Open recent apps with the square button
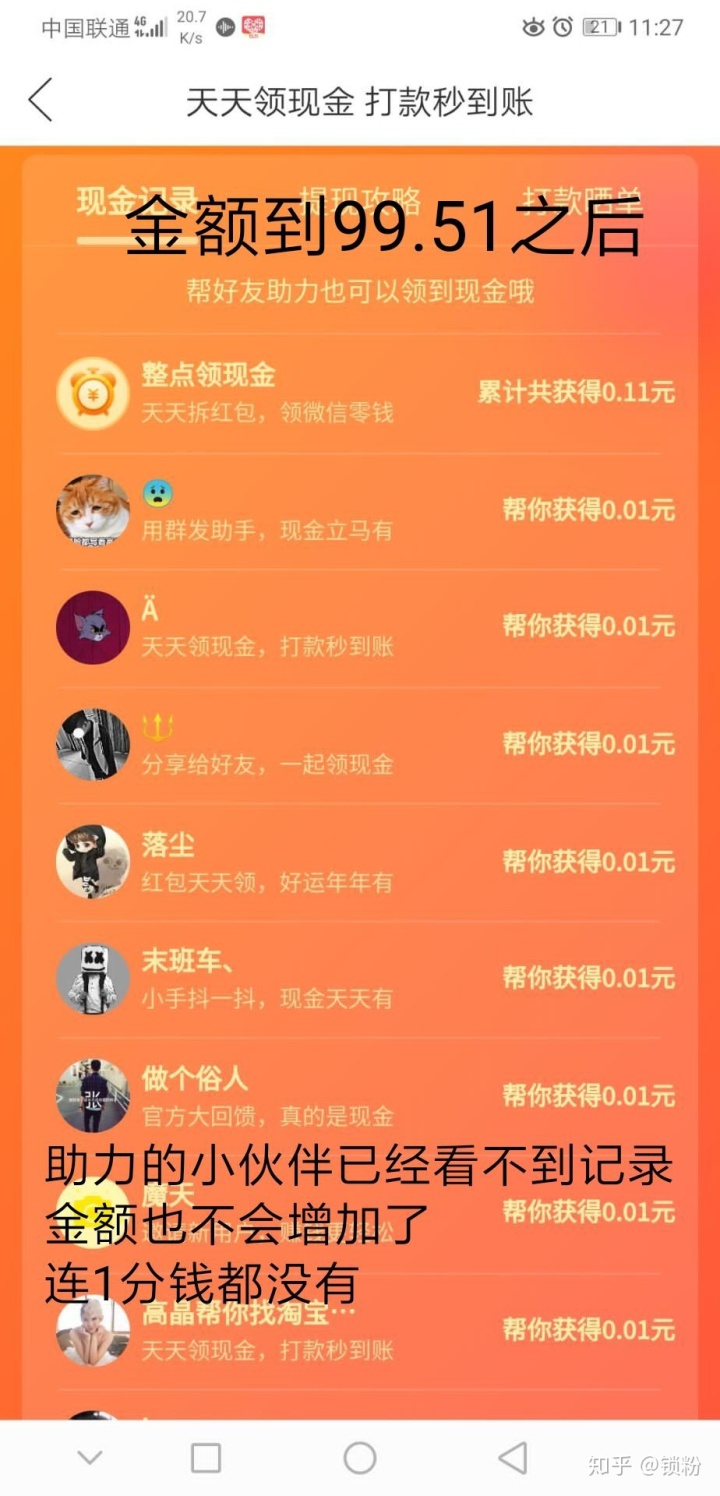 point(206,1458)
